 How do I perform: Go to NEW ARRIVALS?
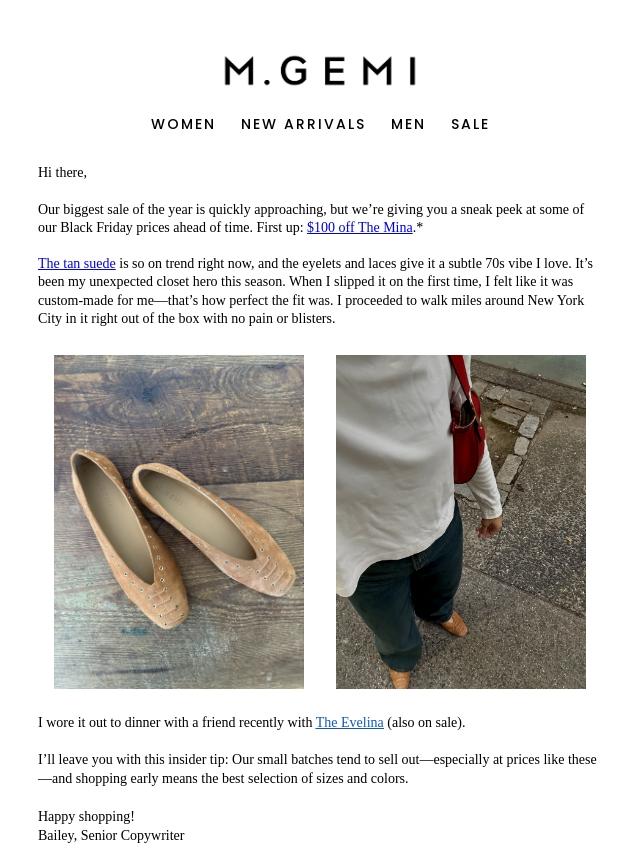(x=303, y=124)
